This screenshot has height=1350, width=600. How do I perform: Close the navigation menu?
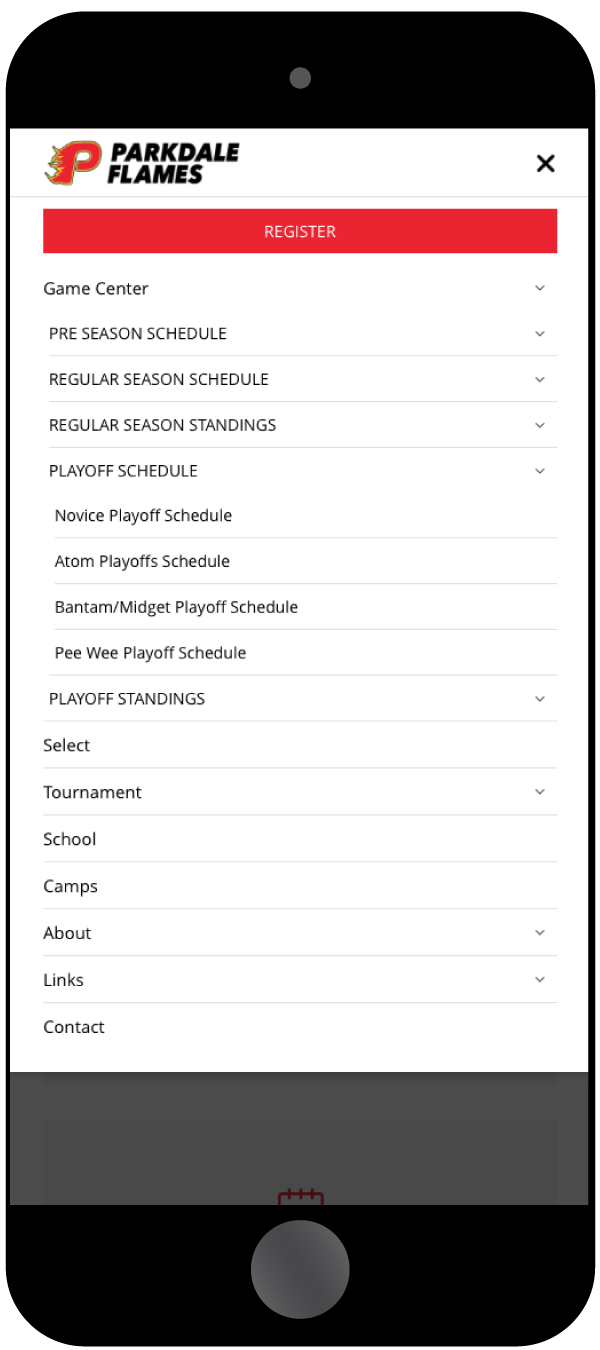(545, 164)
